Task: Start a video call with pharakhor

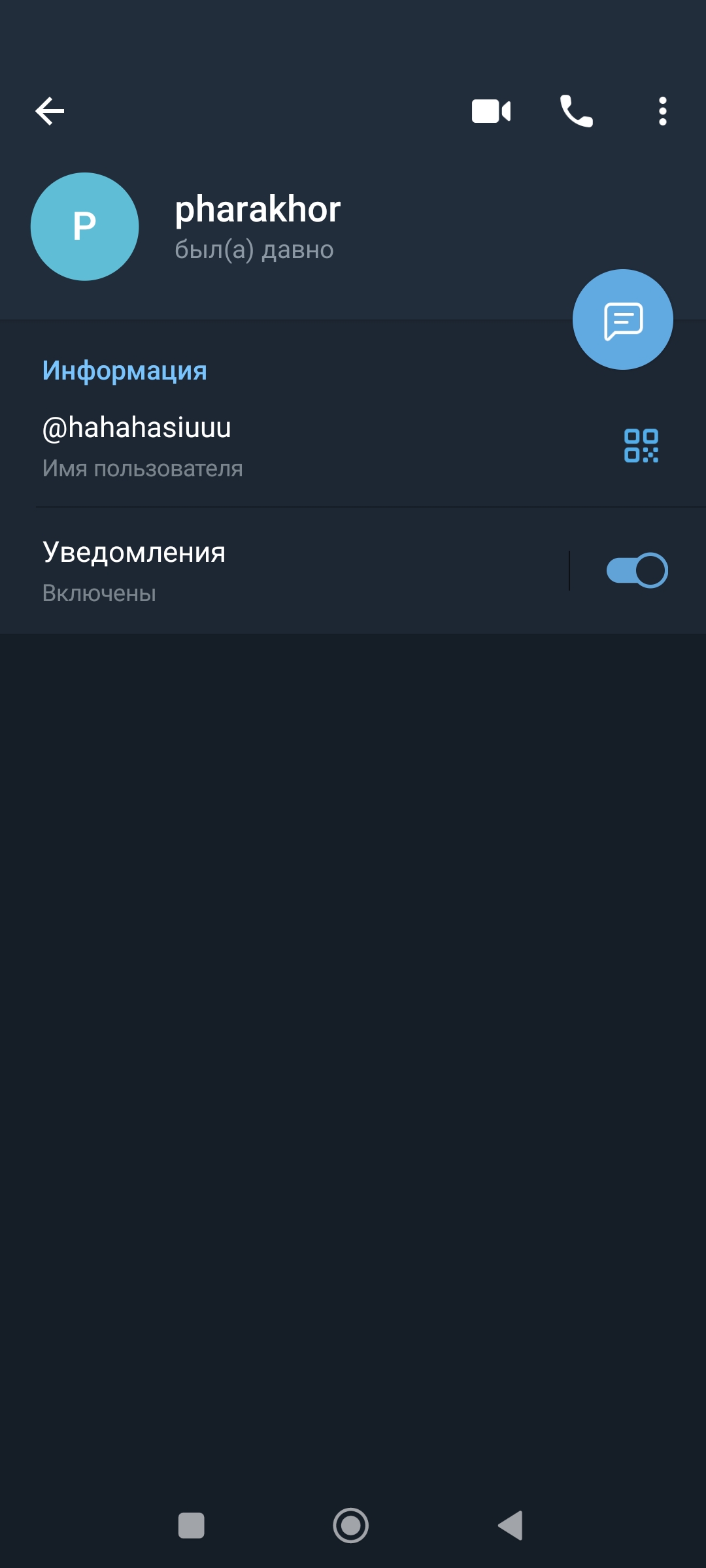Action: coord(491,111)
